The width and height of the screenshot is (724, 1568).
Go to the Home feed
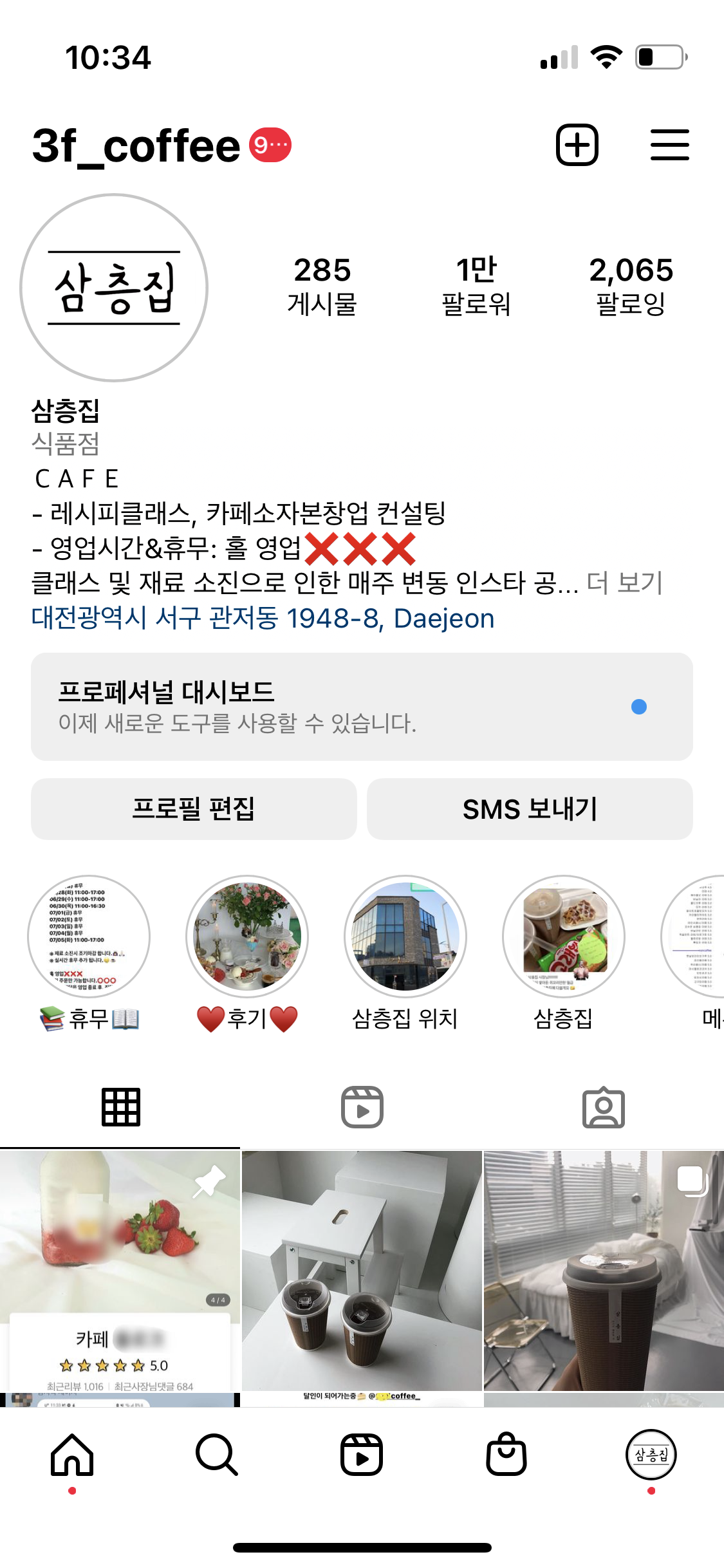click(x=72, y=1455)
